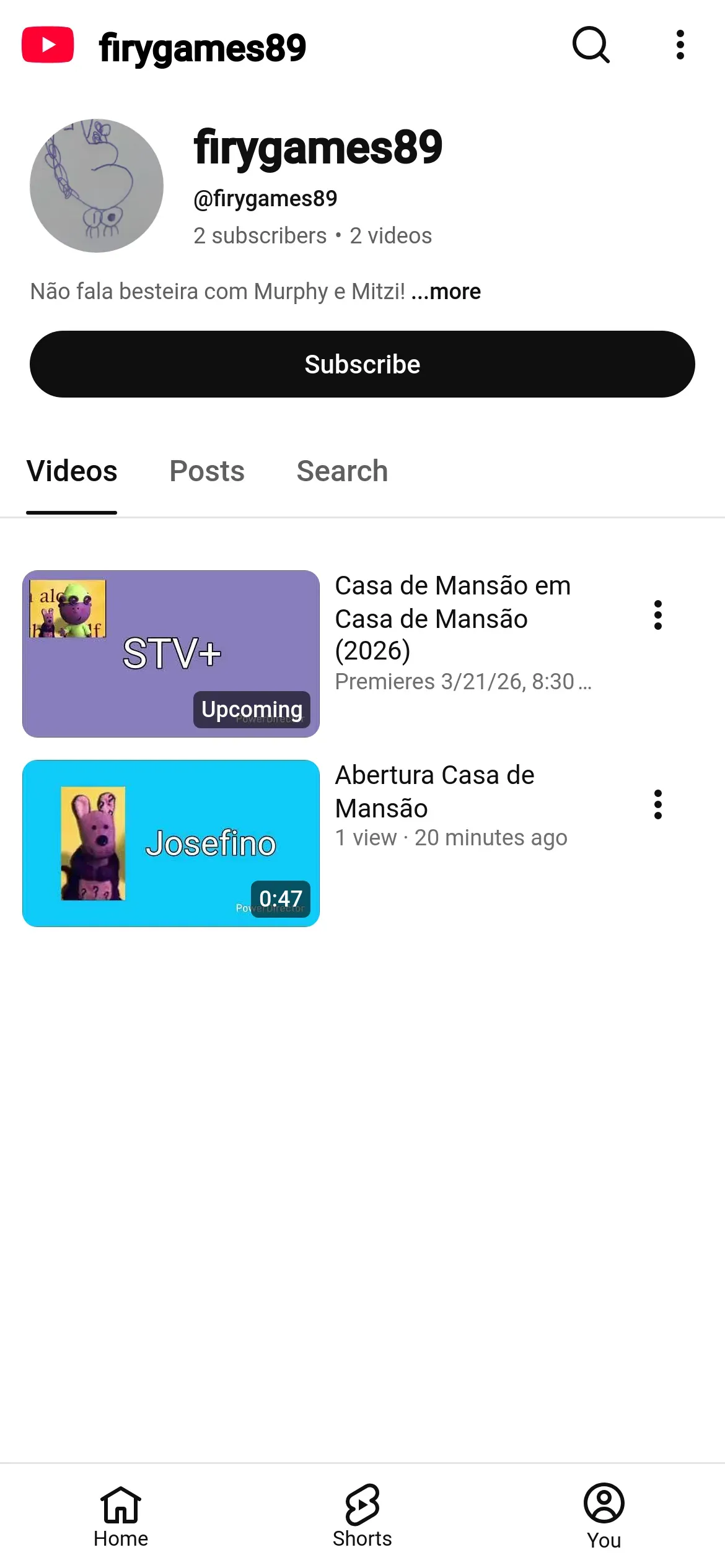Open options for Casa de Mansão em Casa de Mansão
Image resolution: width=725 pixels, height=1568 pixels.
tap(658, 615)
